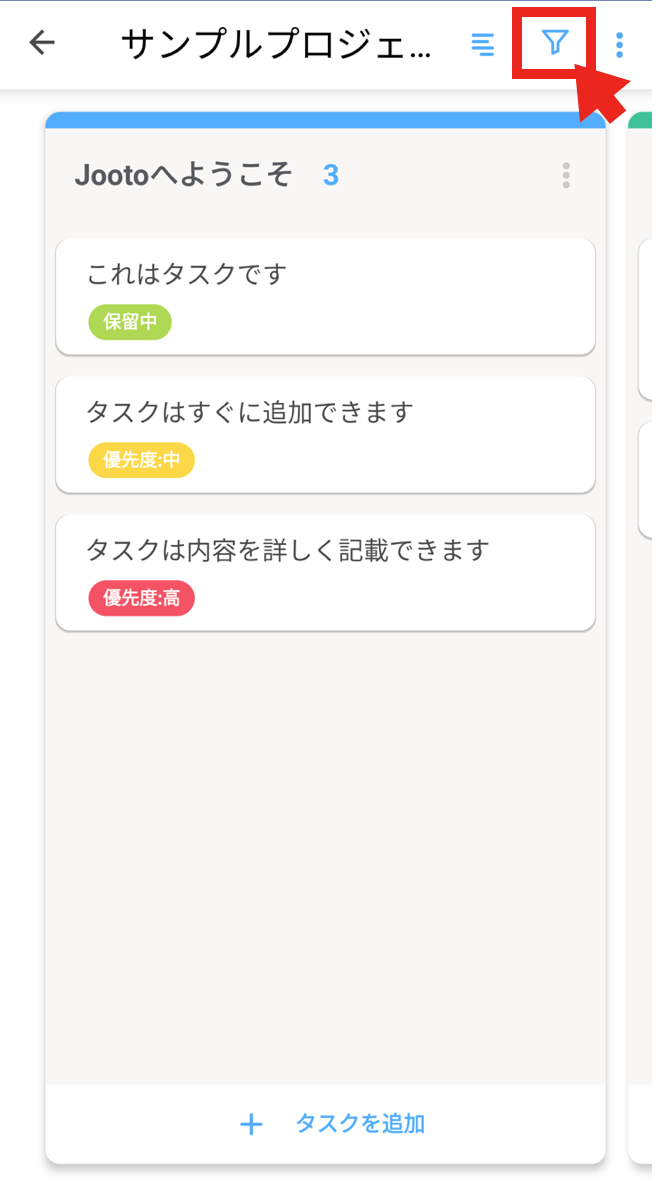The image size is (656, 1184).
Task: Open the filter funnel icon
Action: (x=555, y=43)
